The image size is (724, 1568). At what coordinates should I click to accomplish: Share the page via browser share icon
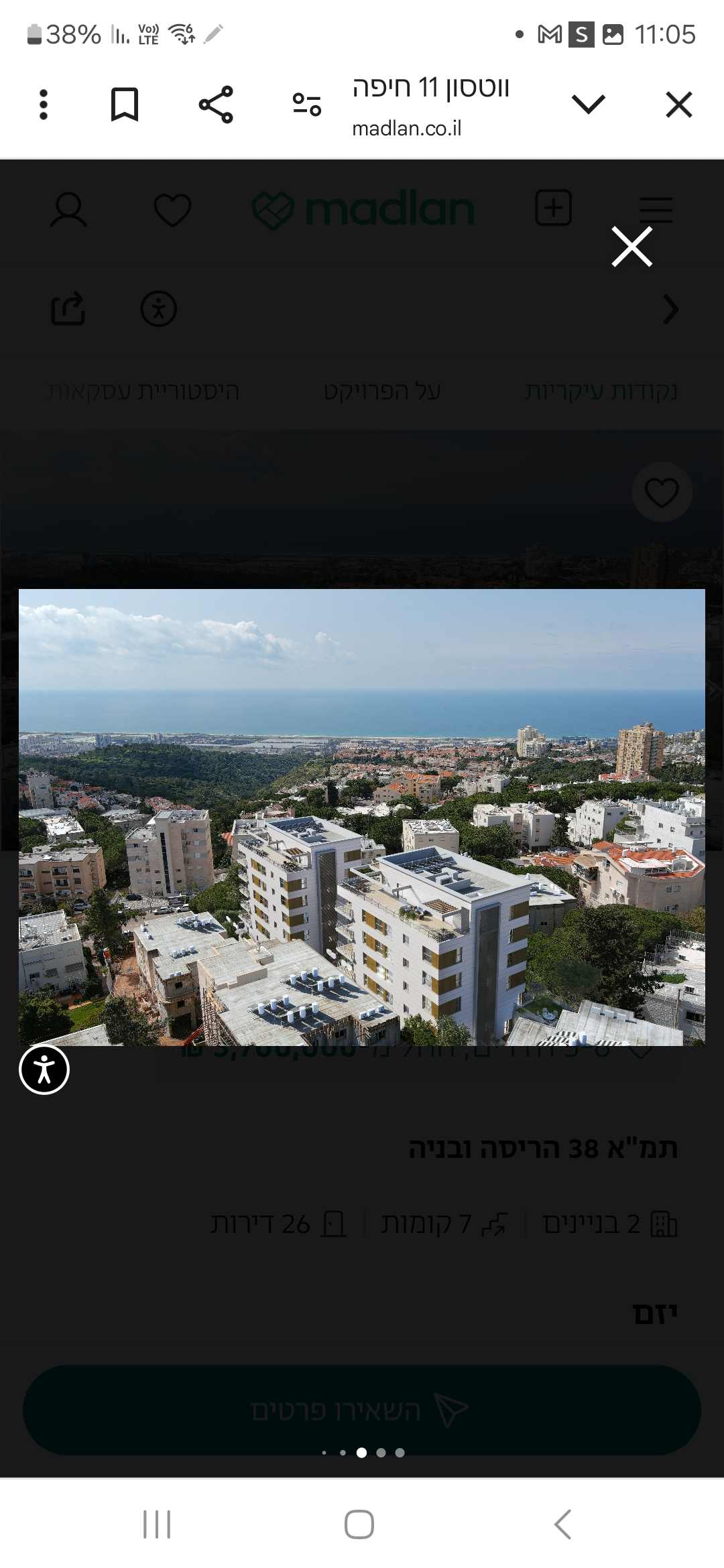(x=216, y=105)
